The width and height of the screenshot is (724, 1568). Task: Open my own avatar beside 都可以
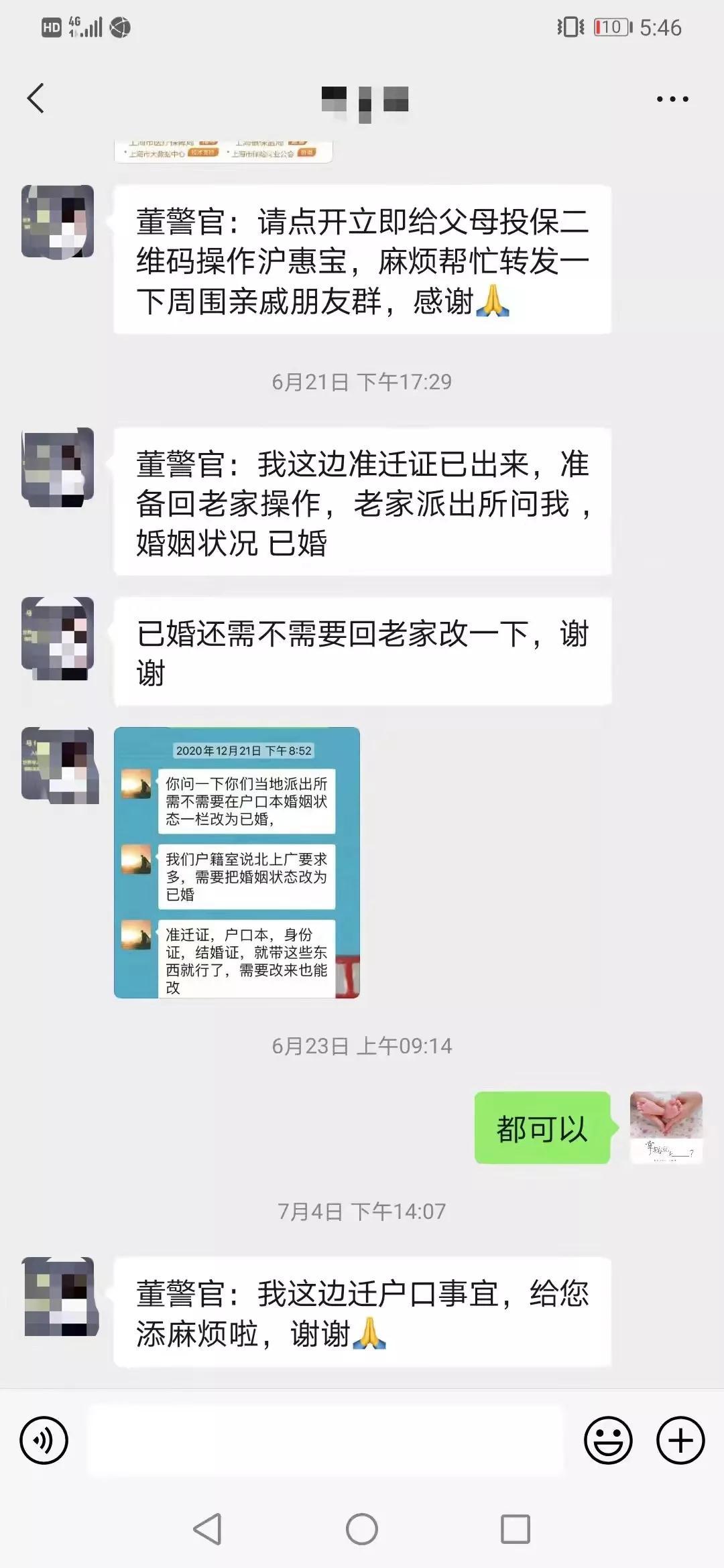[x=666, y=1126]
